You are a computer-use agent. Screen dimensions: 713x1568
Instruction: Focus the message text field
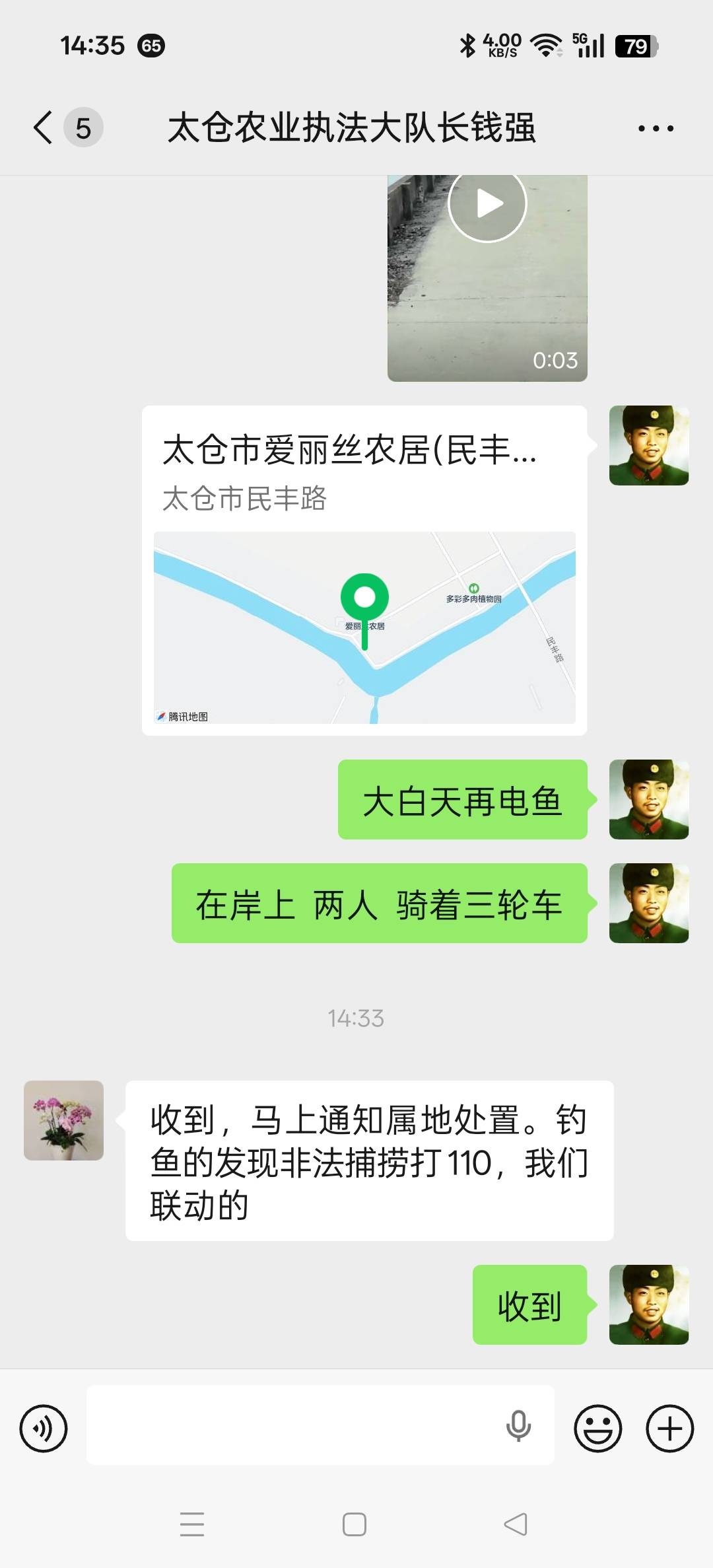[290, 1425]
